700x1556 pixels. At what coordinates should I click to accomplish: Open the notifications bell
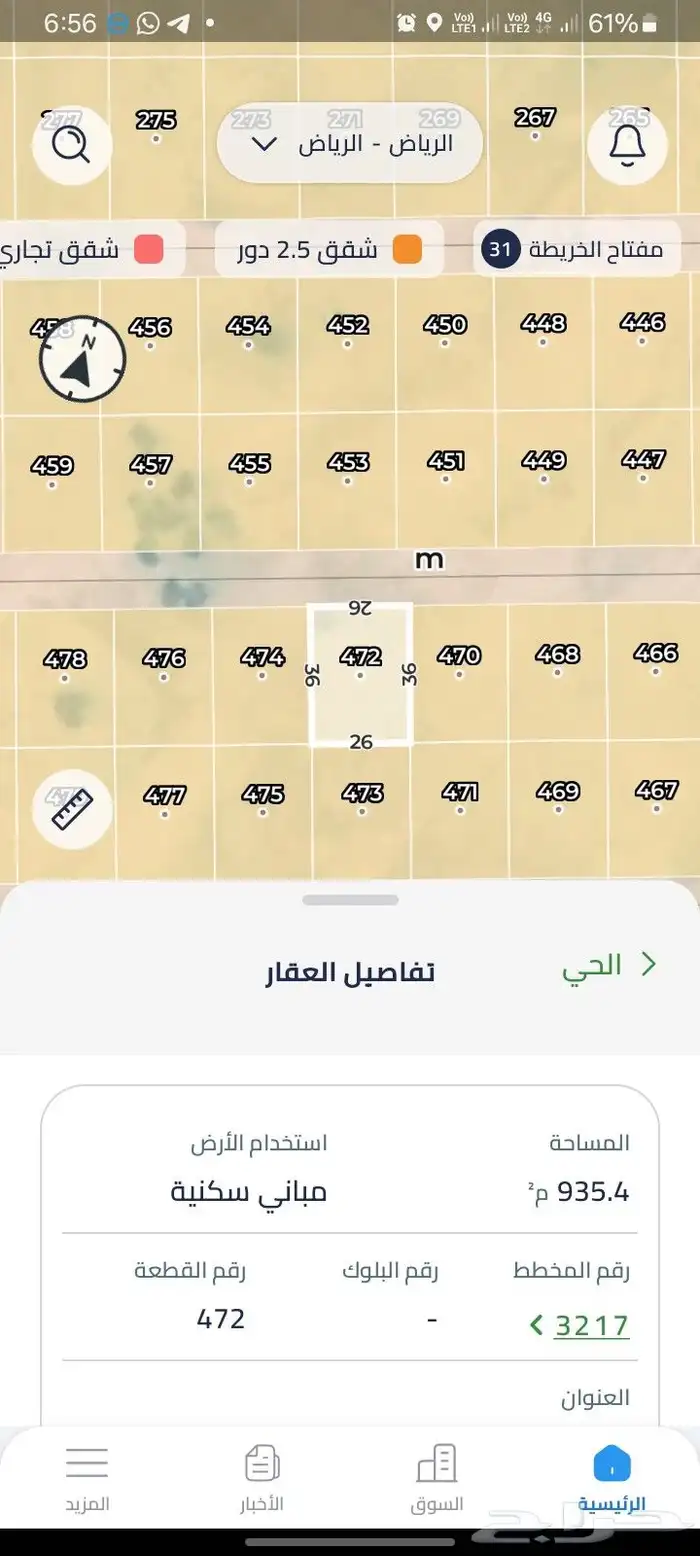coord(627,145)
